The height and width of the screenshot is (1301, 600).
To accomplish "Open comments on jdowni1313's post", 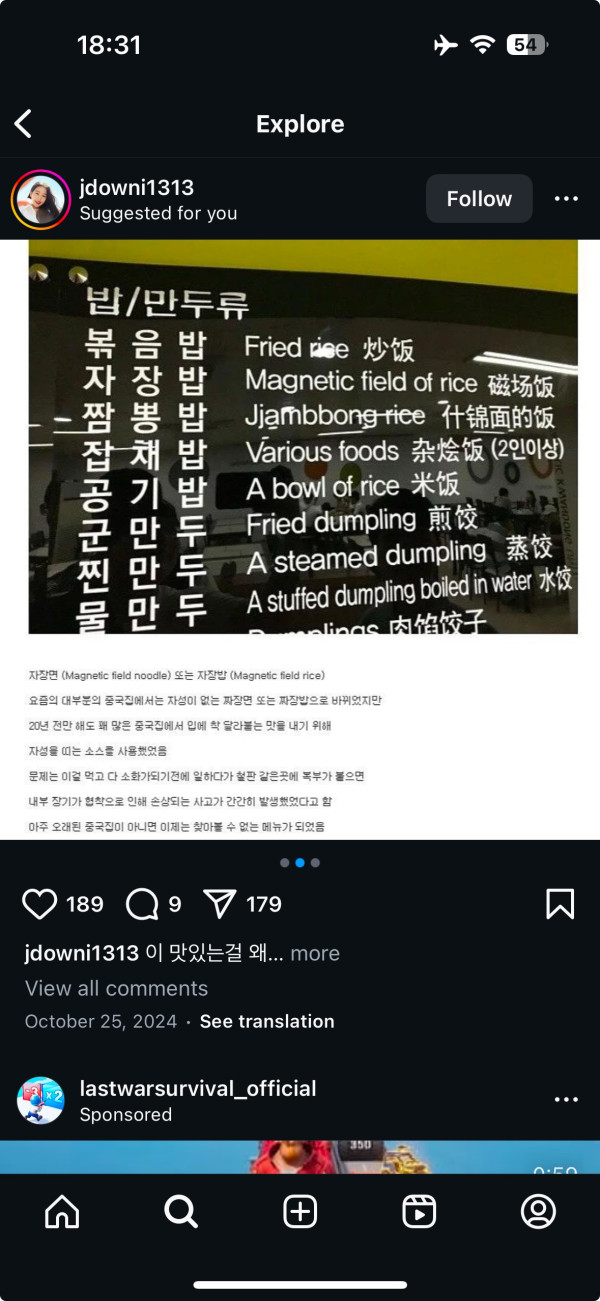I will 142,904.
